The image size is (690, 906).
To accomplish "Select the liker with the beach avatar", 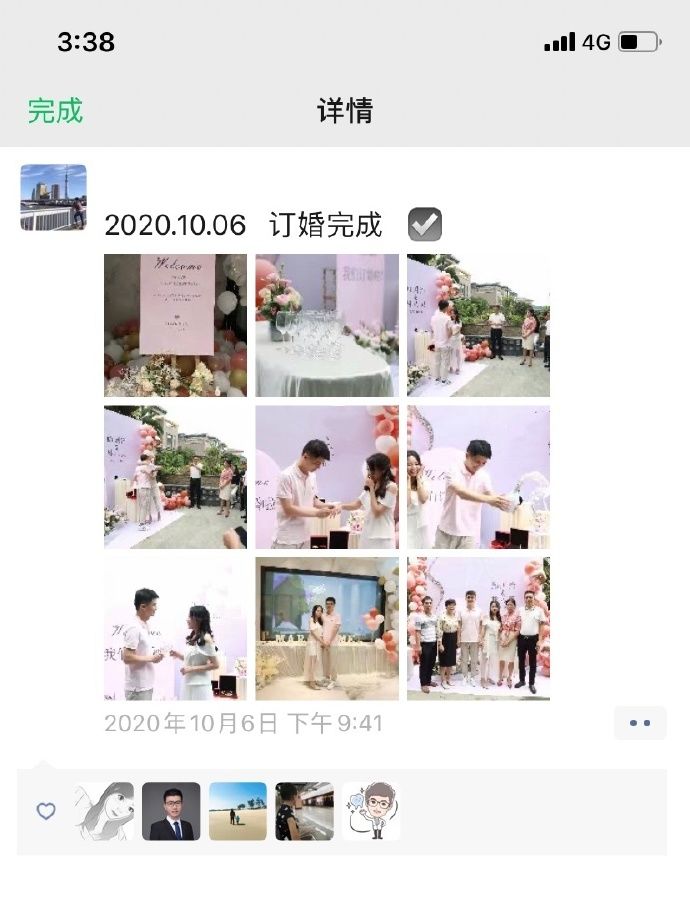I will point(238,811).
